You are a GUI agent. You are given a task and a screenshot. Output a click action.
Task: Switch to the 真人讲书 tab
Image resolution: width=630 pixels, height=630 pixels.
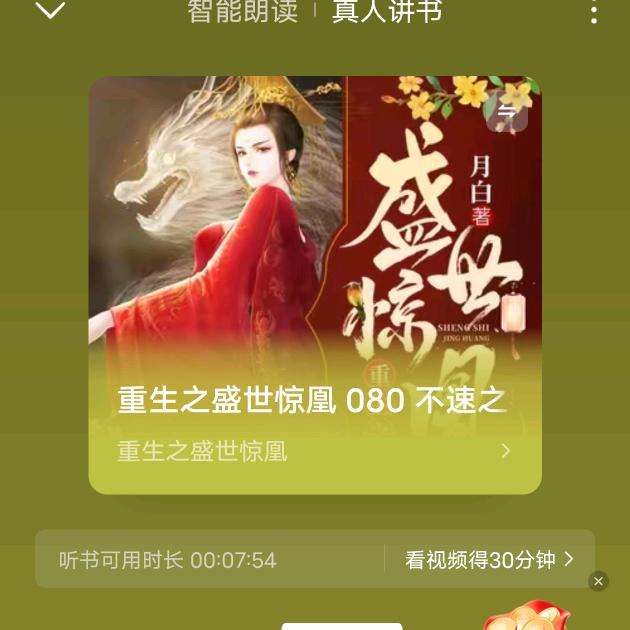point(387,11)
